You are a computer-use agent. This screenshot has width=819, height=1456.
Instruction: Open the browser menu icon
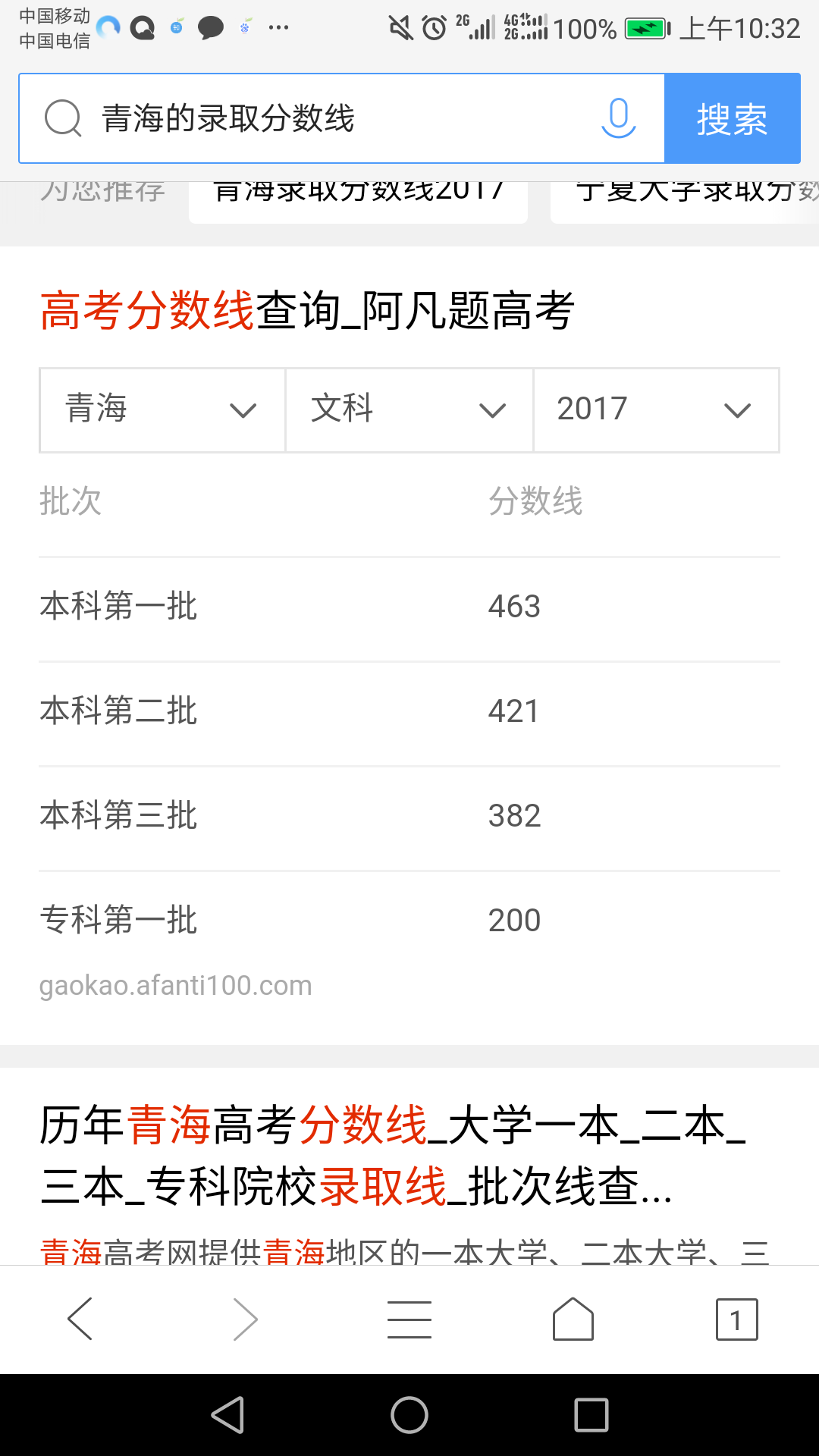click(409, 1318)
